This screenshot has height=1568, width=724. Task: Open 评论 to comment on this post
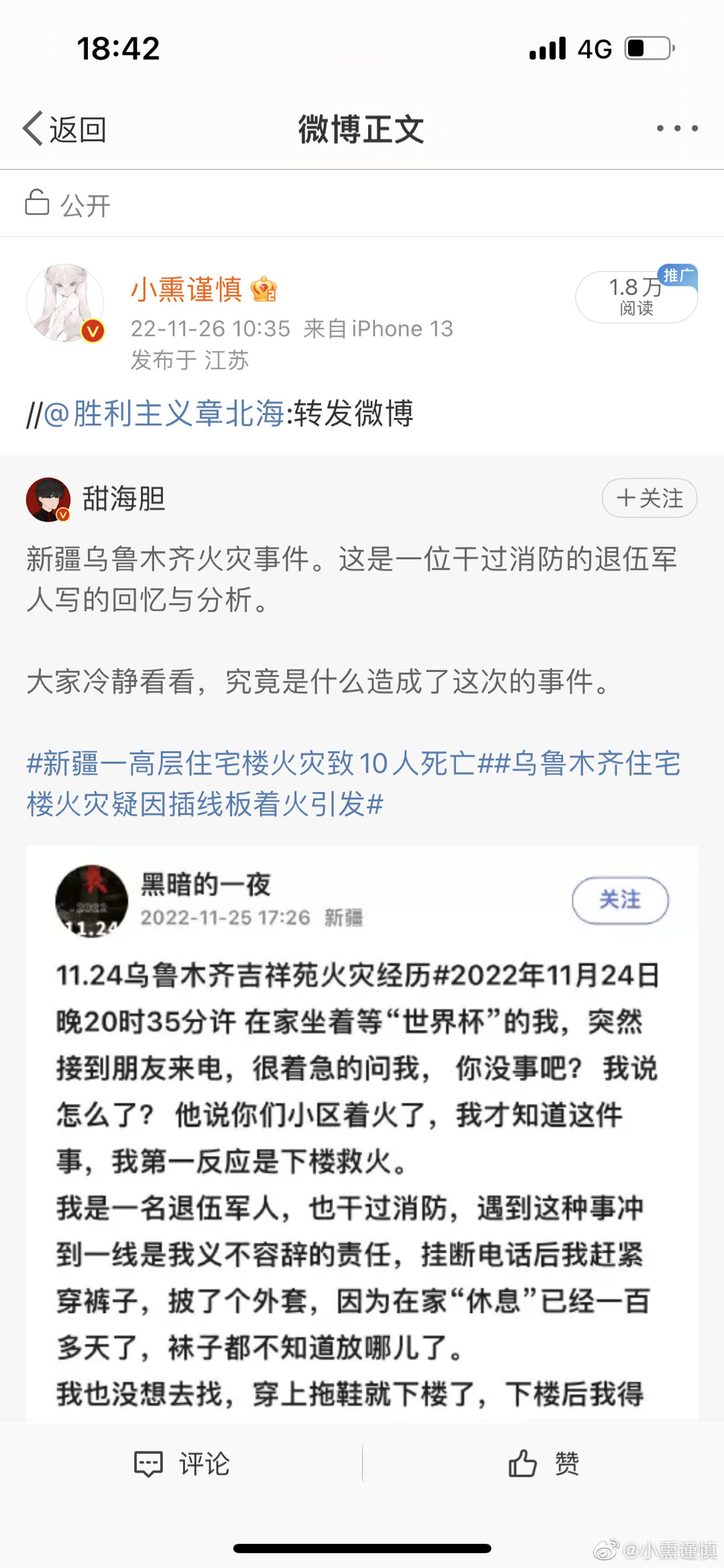click(182, 1463)
